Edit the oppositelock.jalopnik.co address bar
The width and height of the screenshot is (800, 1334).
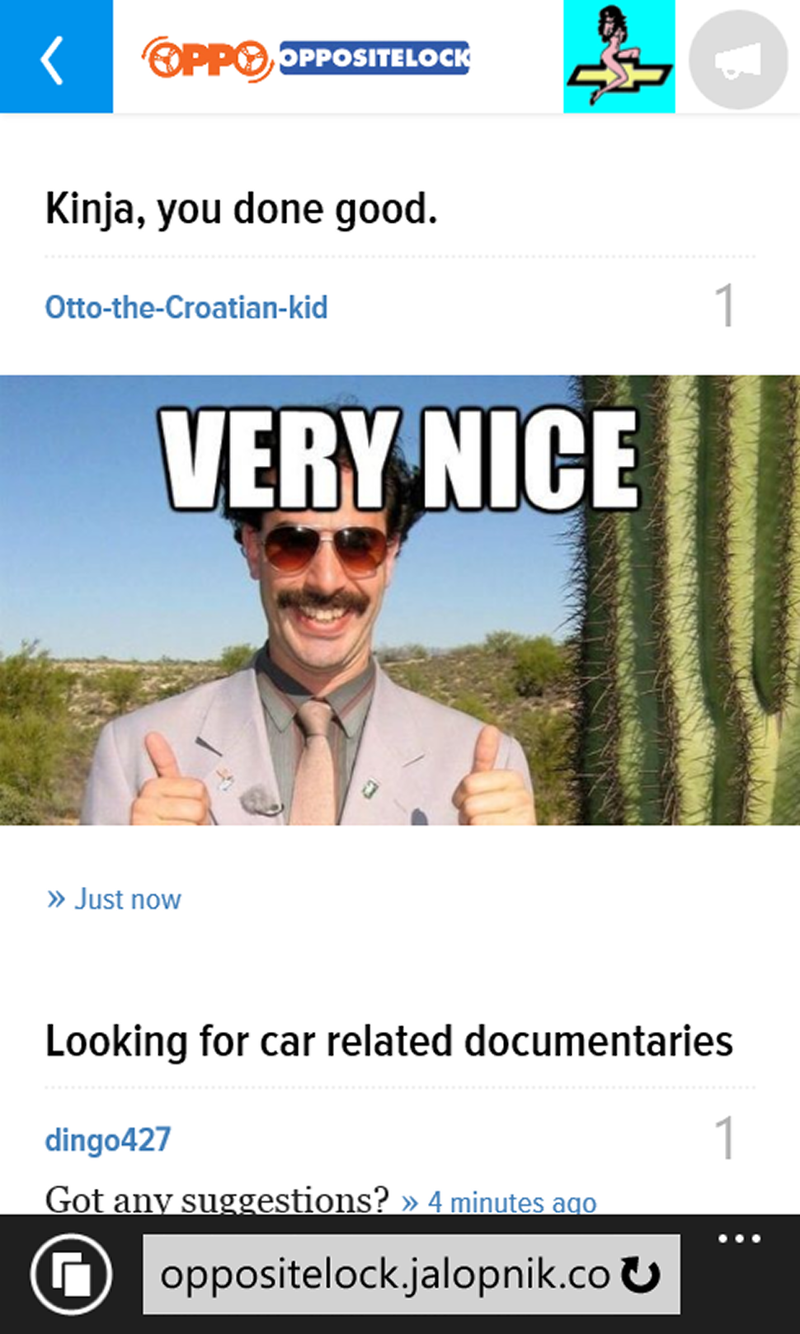click(x=384, y=1275)
